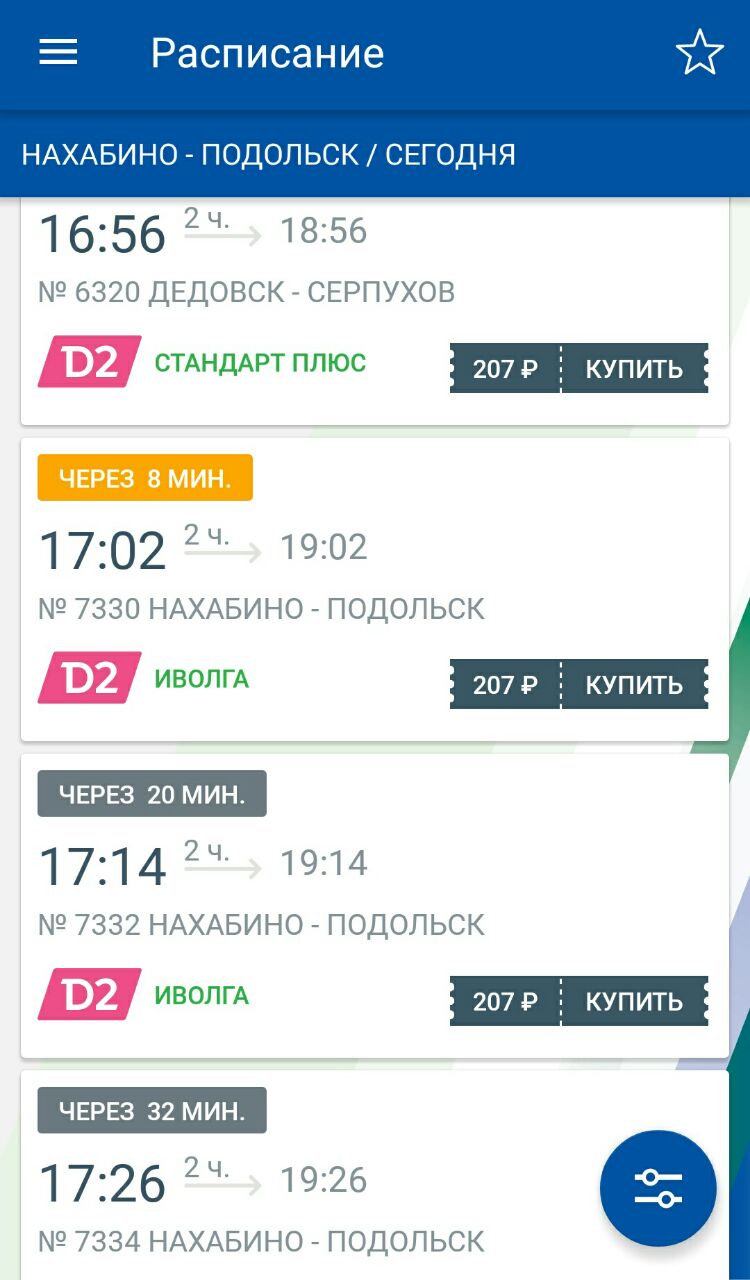Buy a ticket for the 16:56 train

(x=634, y=368)
